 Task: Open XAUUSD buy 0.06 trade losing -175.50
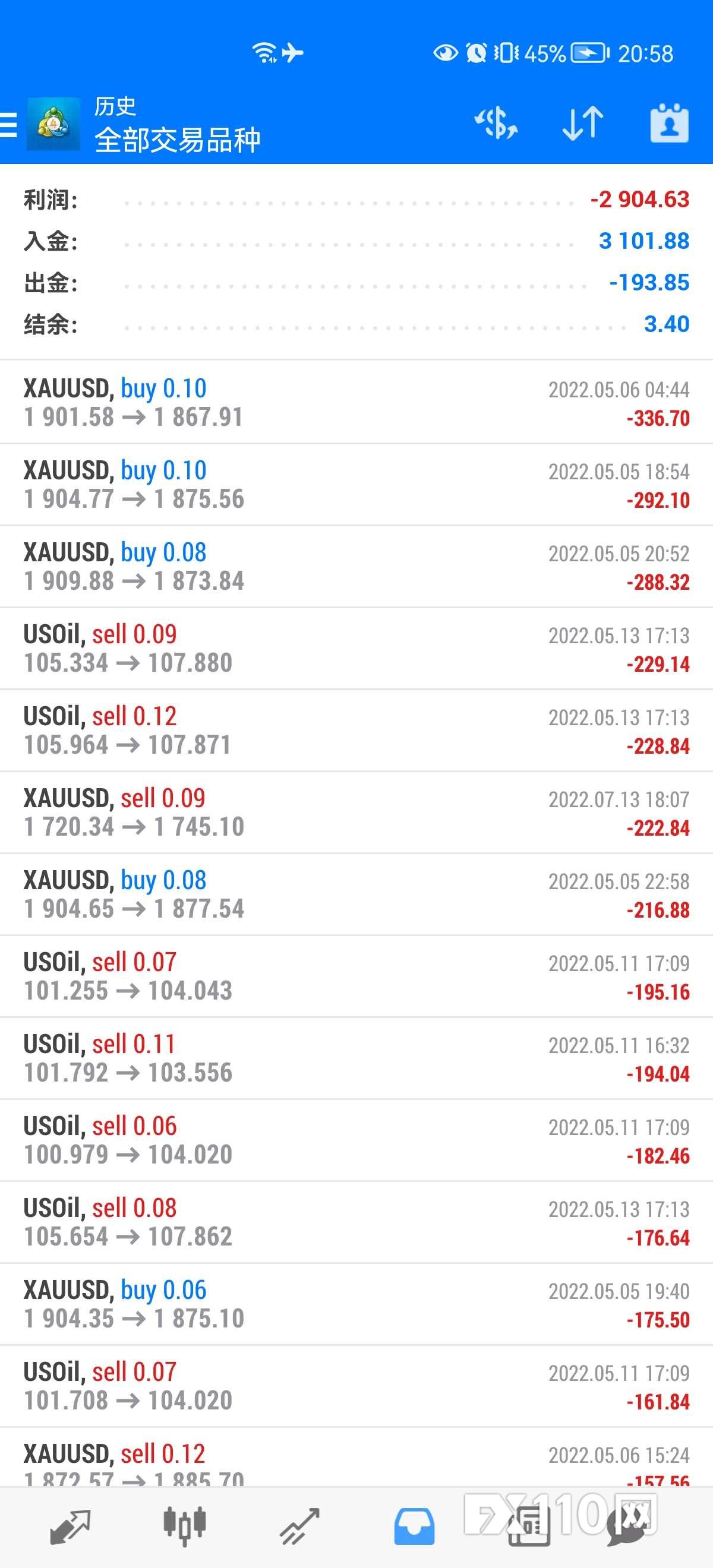pyautogui.click(x=356, y=1304)
